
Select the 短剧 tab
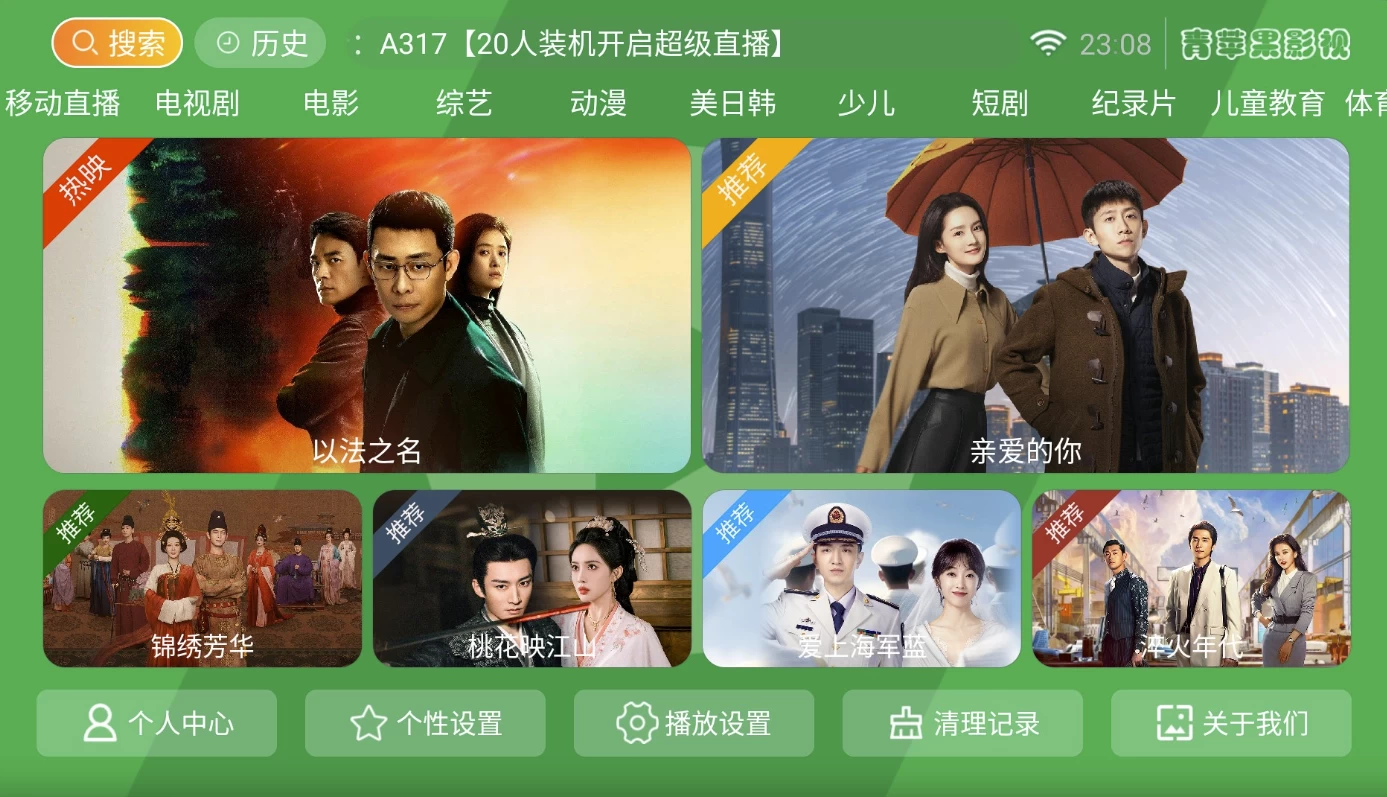pyautogui.click(x=999, y=103)
